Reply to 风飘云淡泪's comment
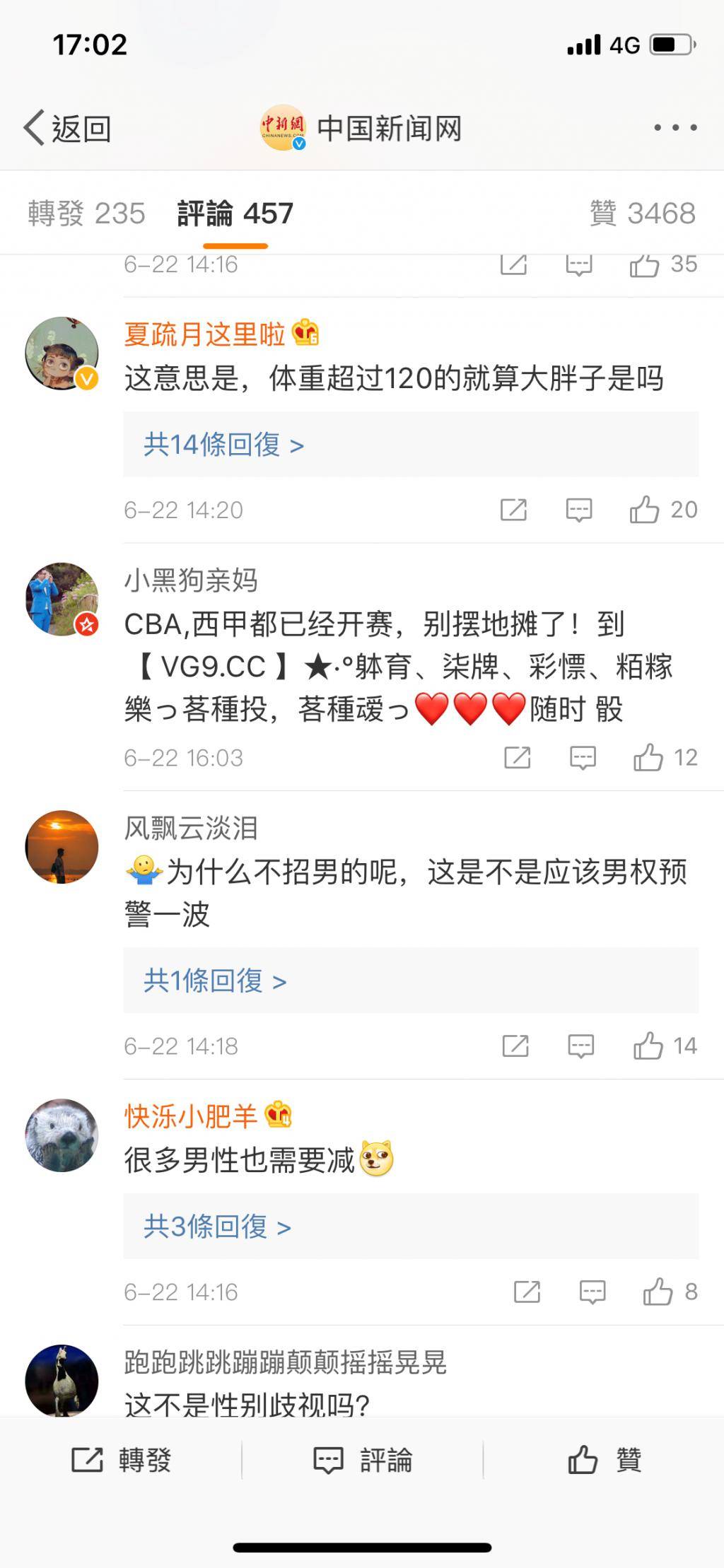The image size is (724, 1568). point(580,1046)
